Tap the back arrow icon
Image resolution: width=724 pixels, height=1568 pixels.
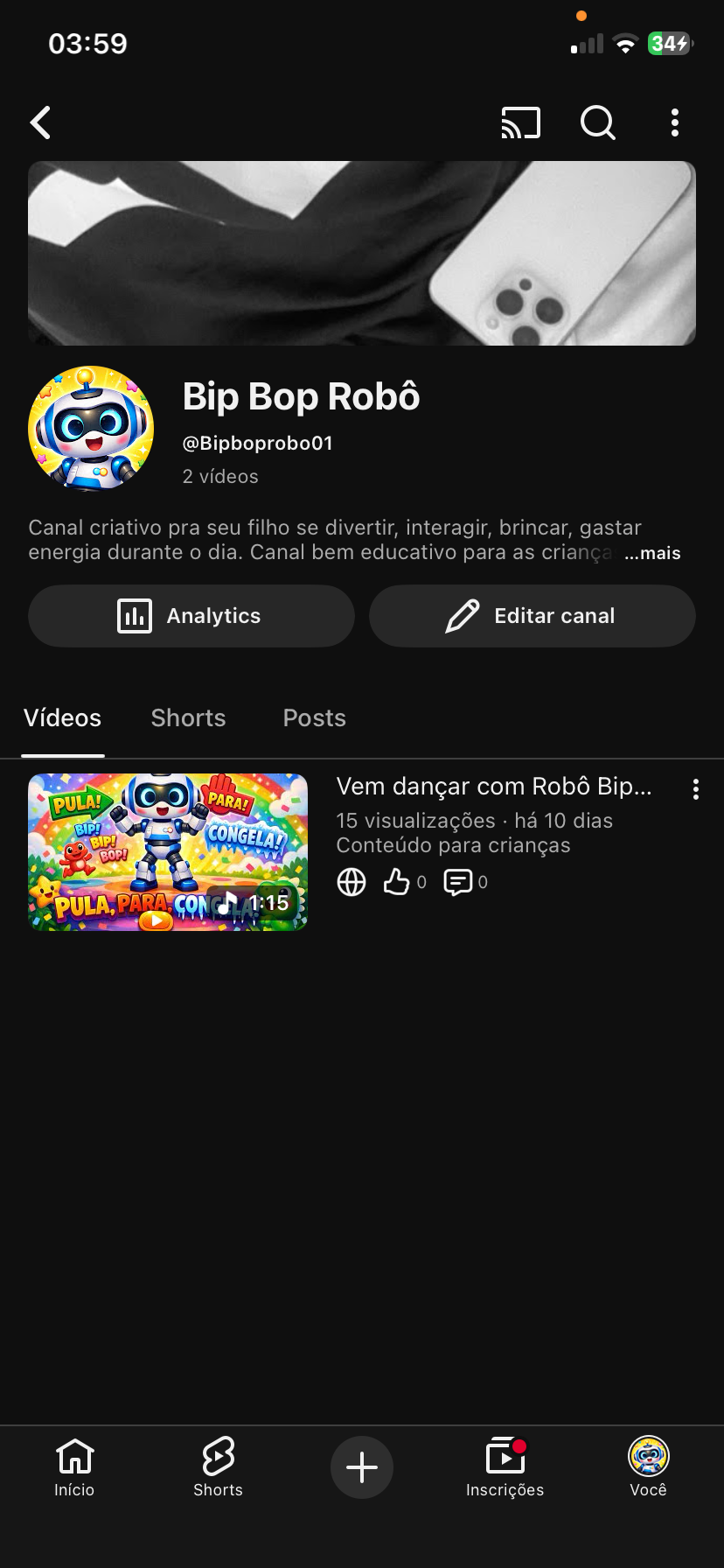pyautogui.click(x=40, y=122)
